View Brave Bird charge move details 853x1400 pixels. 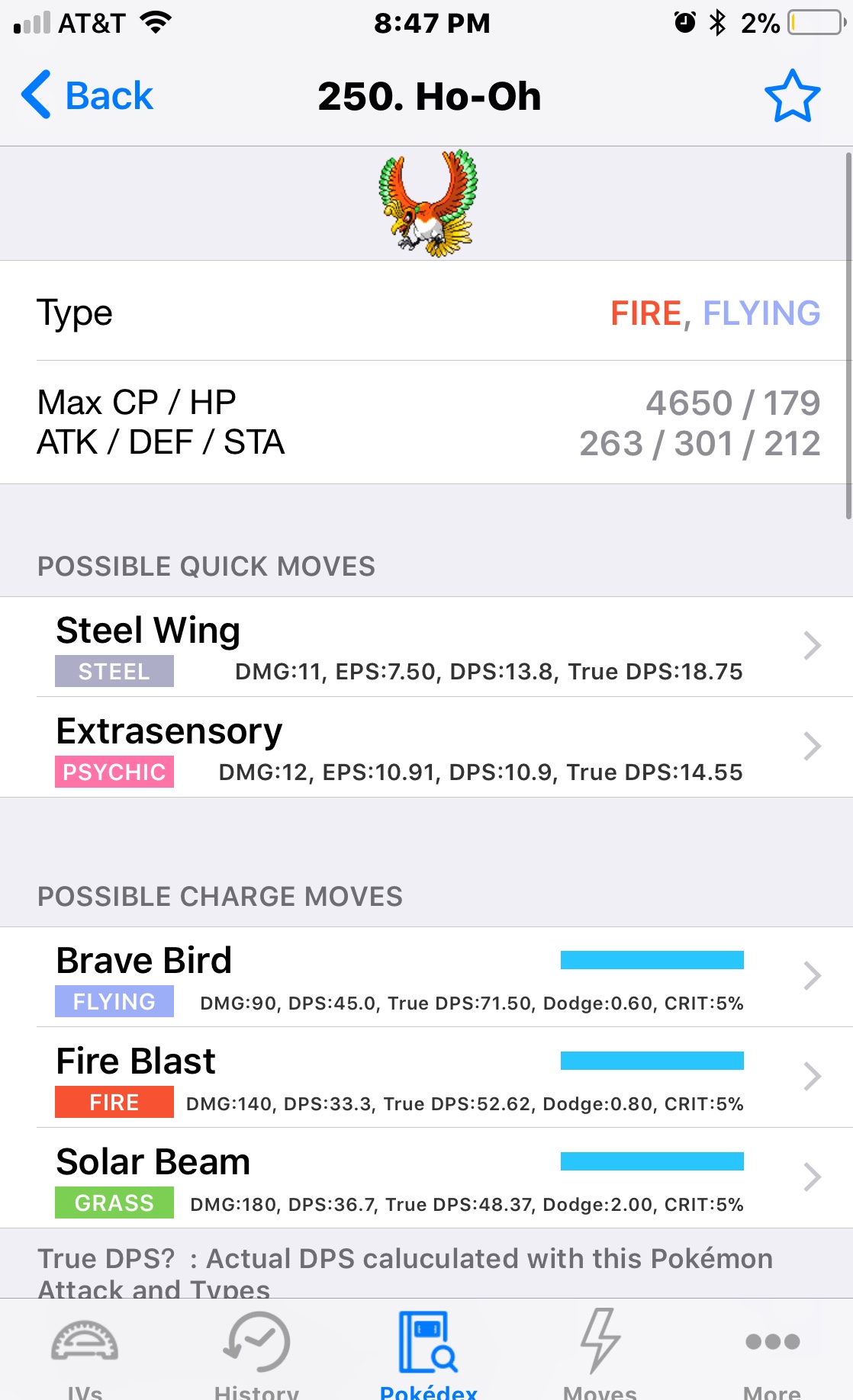pos(426,977)
